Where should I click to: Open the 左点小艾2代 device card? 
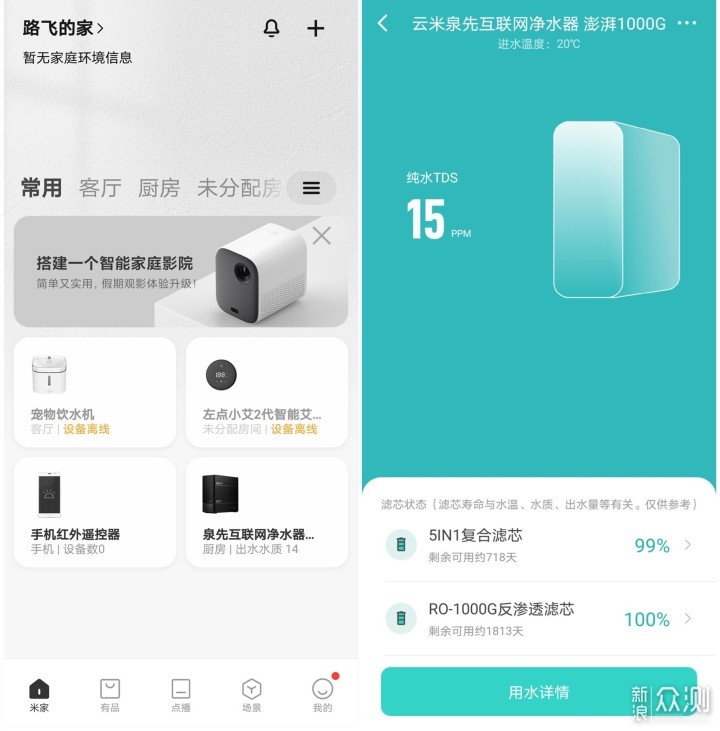click(x=266, y=392)
